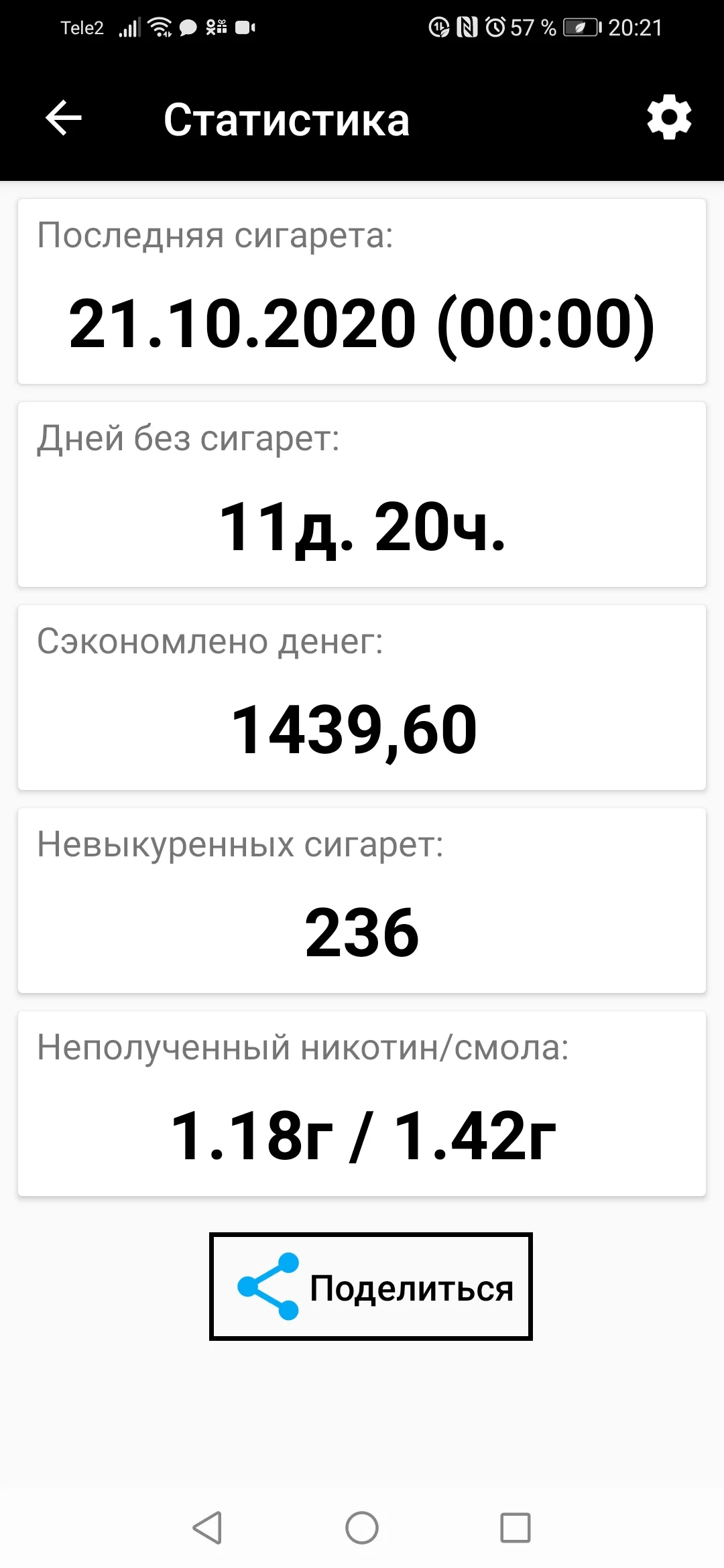Viewport: 724px width, 1568px height.
Task: Tap the Статистика title text
Action: click(x=288, y=119)
